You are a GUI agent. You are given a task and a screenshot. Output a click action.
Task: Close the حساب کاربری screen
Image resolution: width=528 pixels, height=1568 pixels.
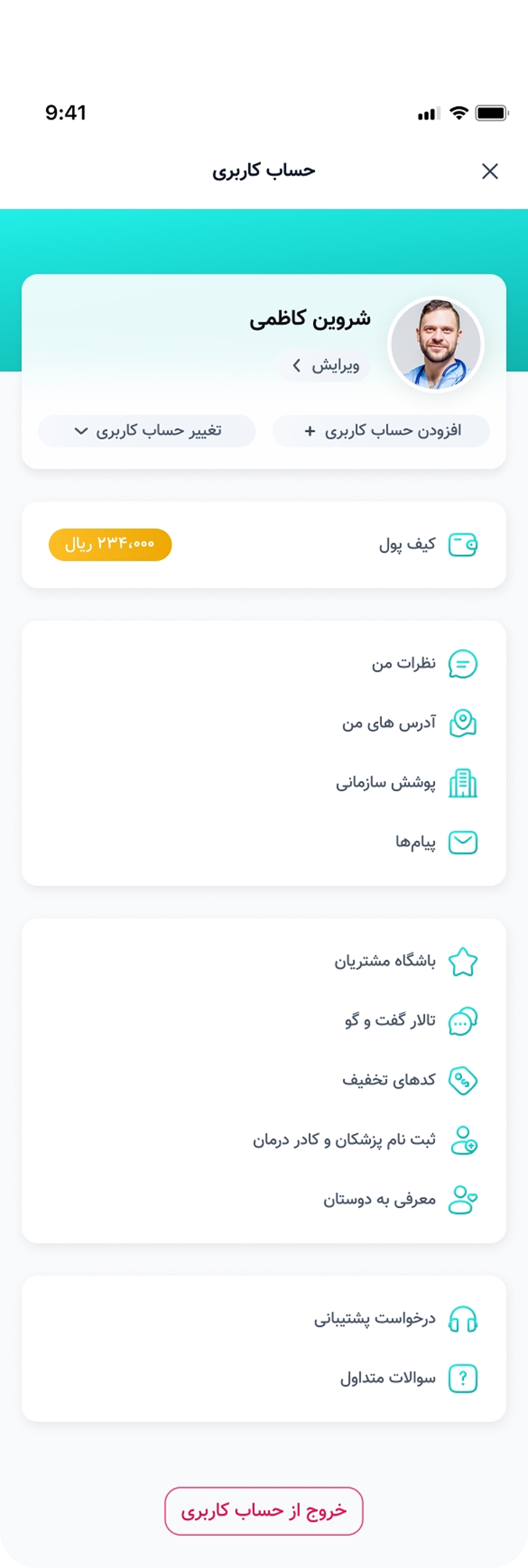tap(490, 171)
